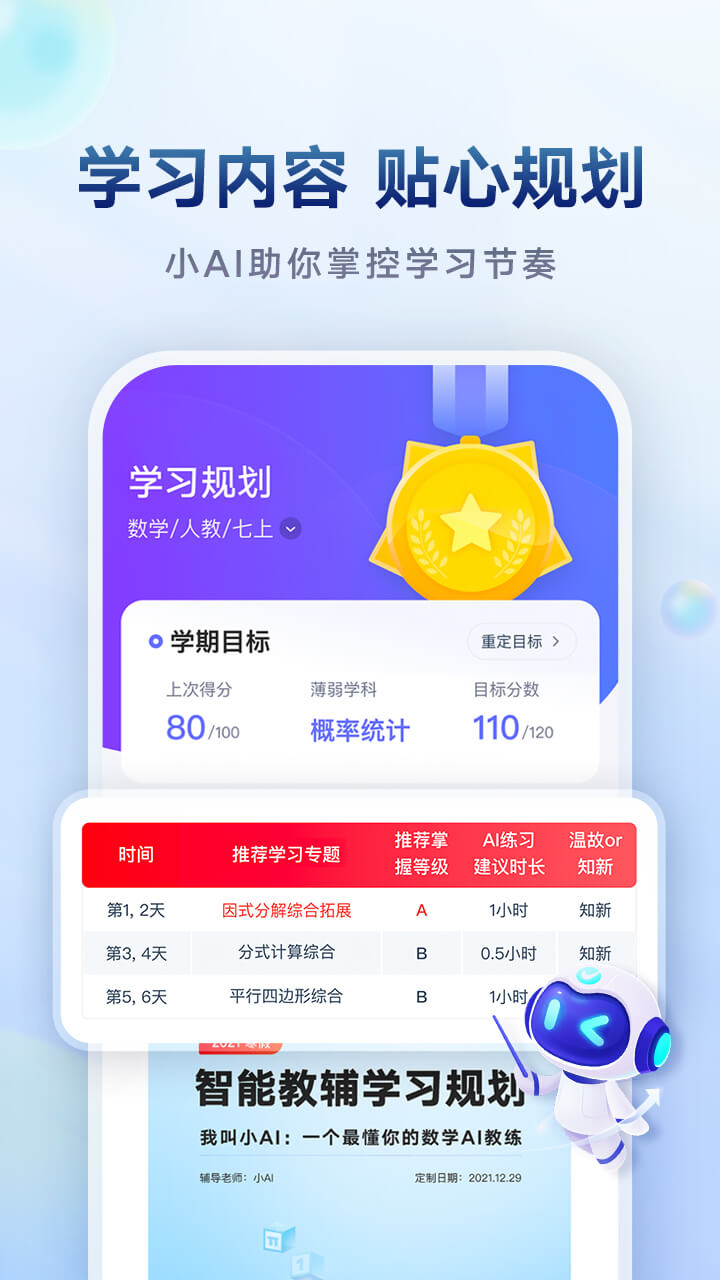Click the blue dot beside 学期目标

click(x=156, y=643)
